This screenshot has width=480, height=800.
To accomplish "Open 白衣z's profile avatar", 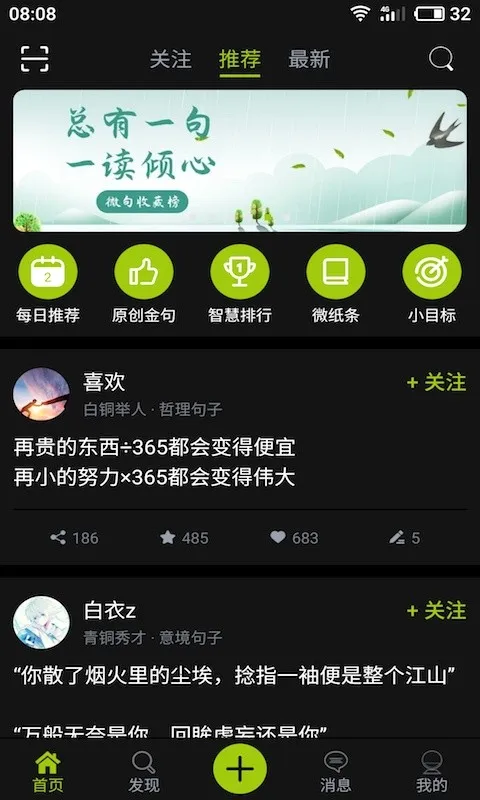I will [41, 622].
